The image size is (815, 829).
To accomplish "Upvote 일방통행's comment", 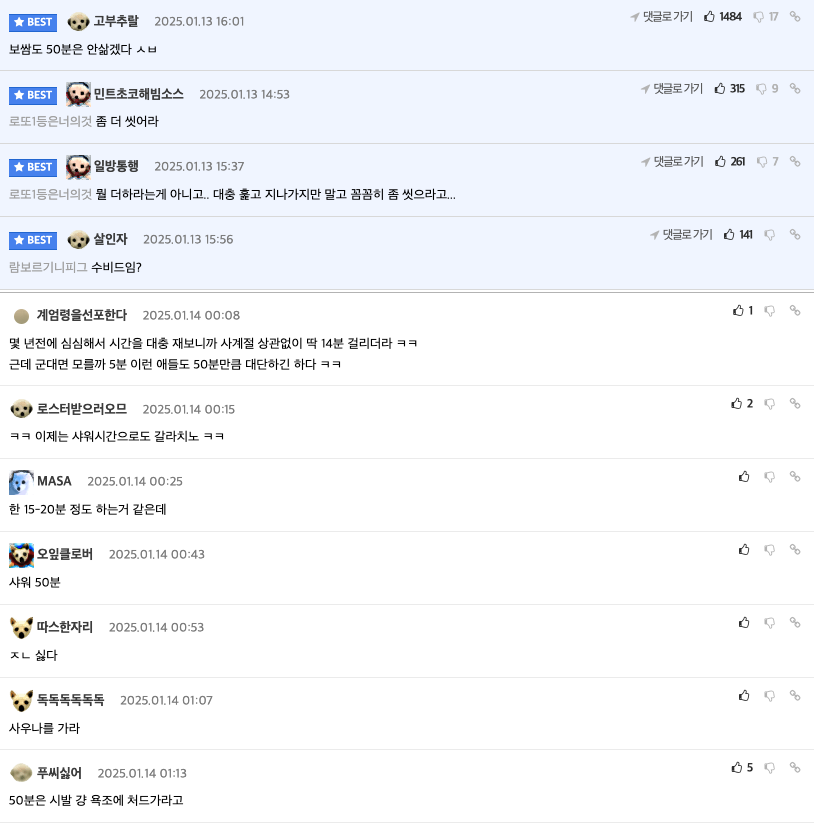I will pyautogui.click(x=720, y=162).
